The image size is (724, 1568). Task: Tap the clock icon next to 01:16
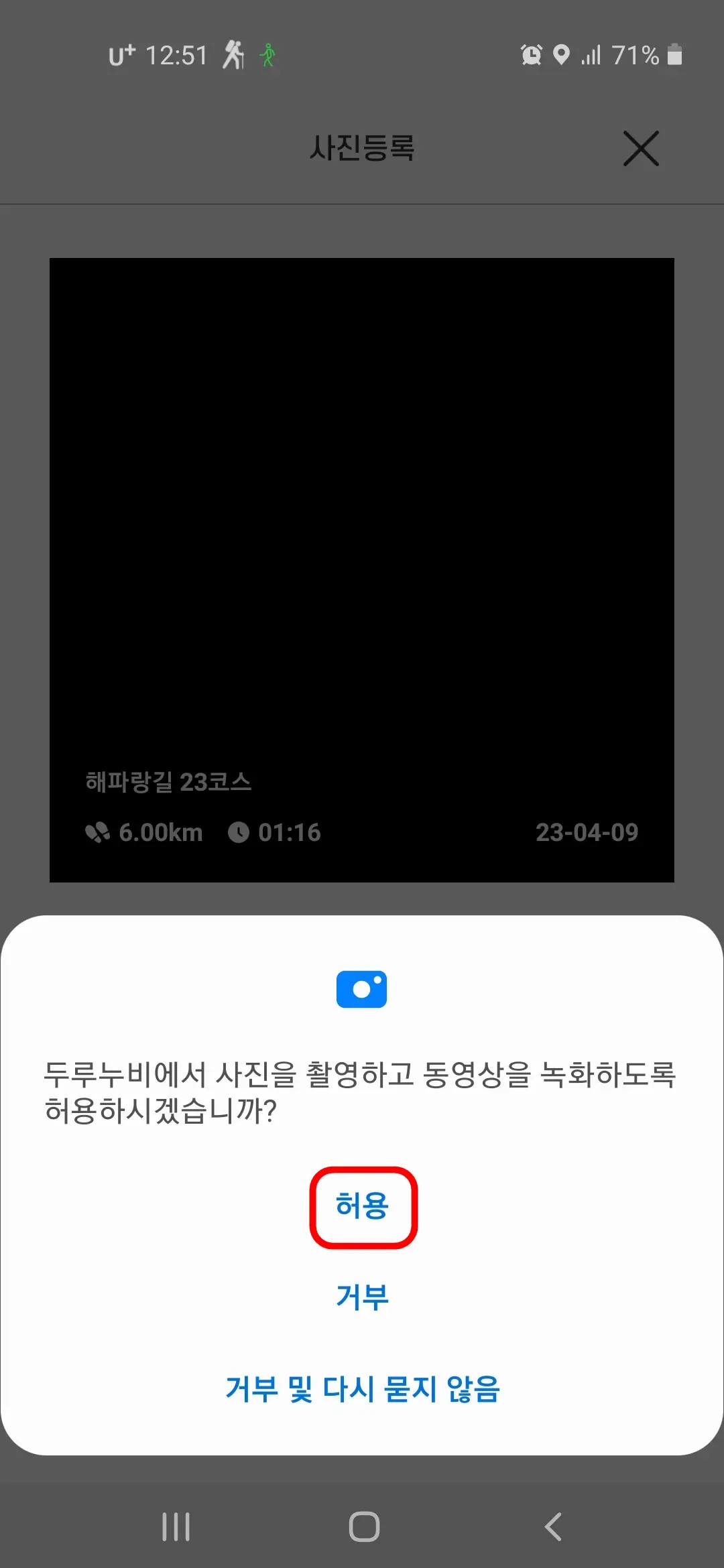click(239, 832)
